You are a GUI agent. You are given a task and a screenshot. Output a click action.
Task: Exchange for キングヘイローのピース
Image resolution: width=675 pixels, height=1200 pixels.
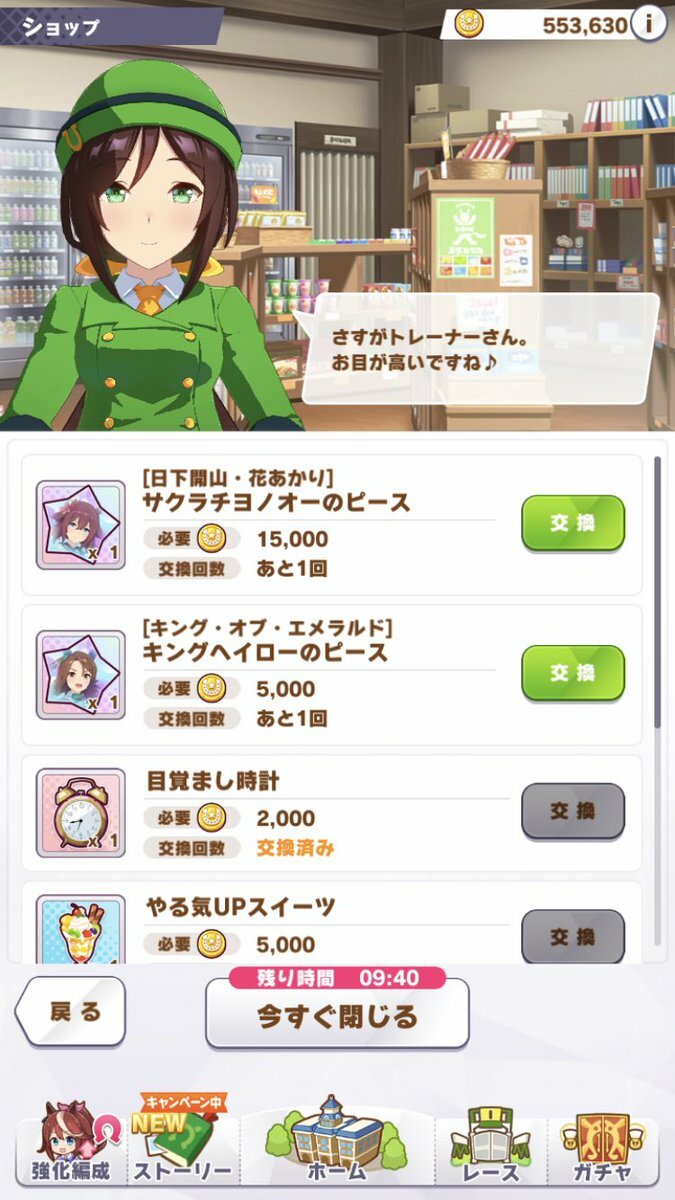click(573, 673)
